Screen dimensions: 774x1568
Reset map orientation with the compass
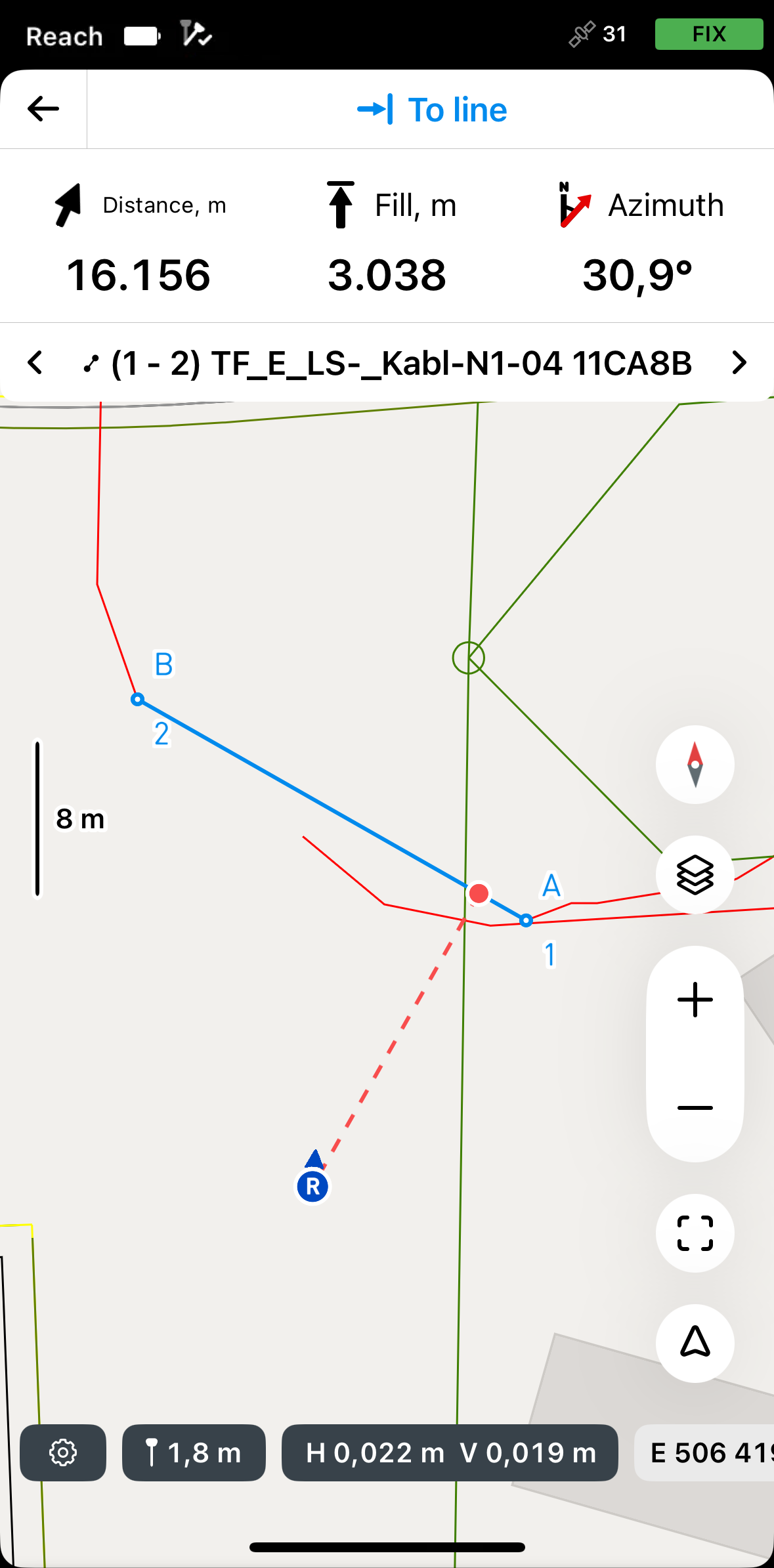pyautogui.click(x=695, y=765)
